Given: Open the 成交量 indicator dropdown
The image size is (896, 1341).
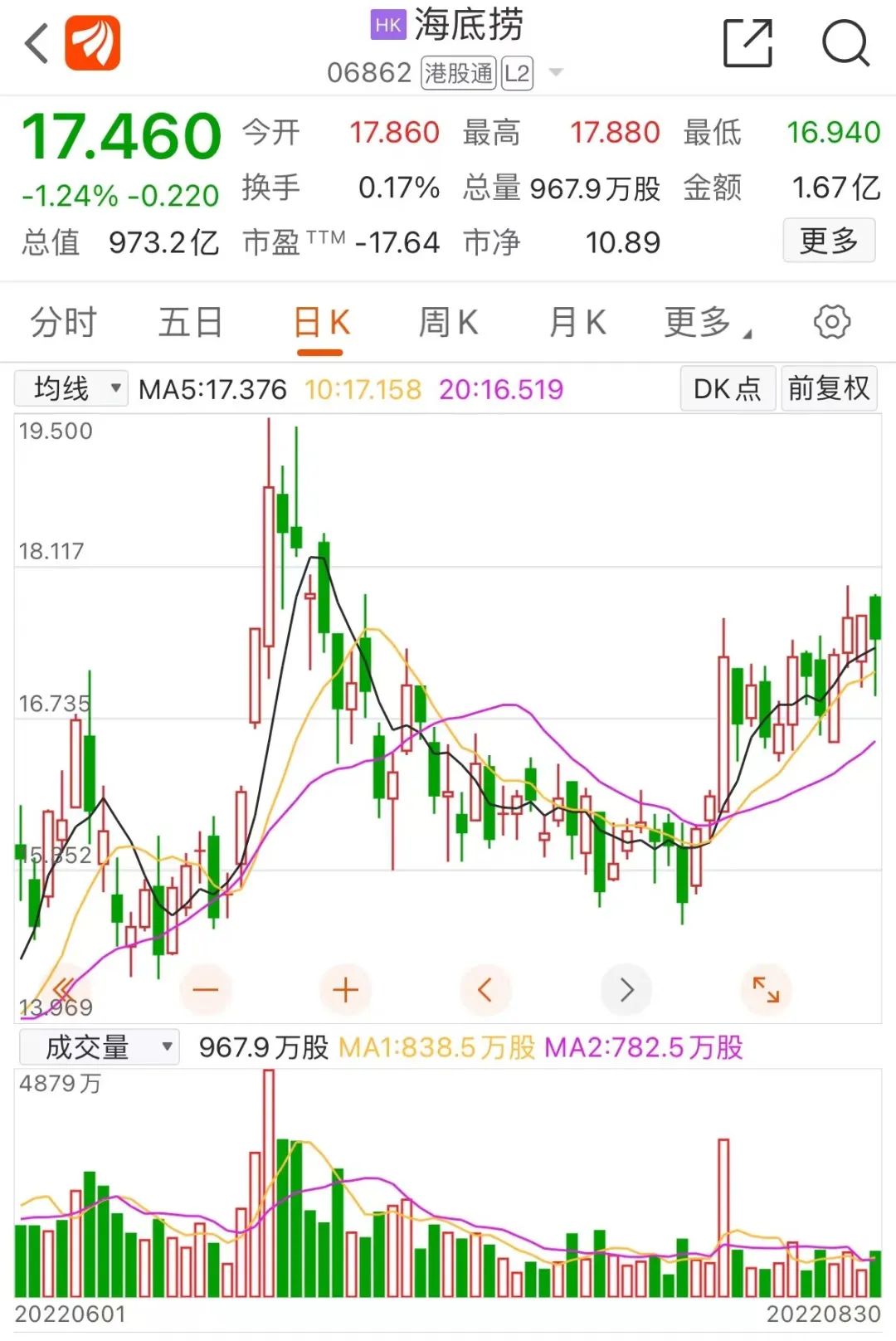Looking at the screenshot, I should click(x=100, y=1047).
